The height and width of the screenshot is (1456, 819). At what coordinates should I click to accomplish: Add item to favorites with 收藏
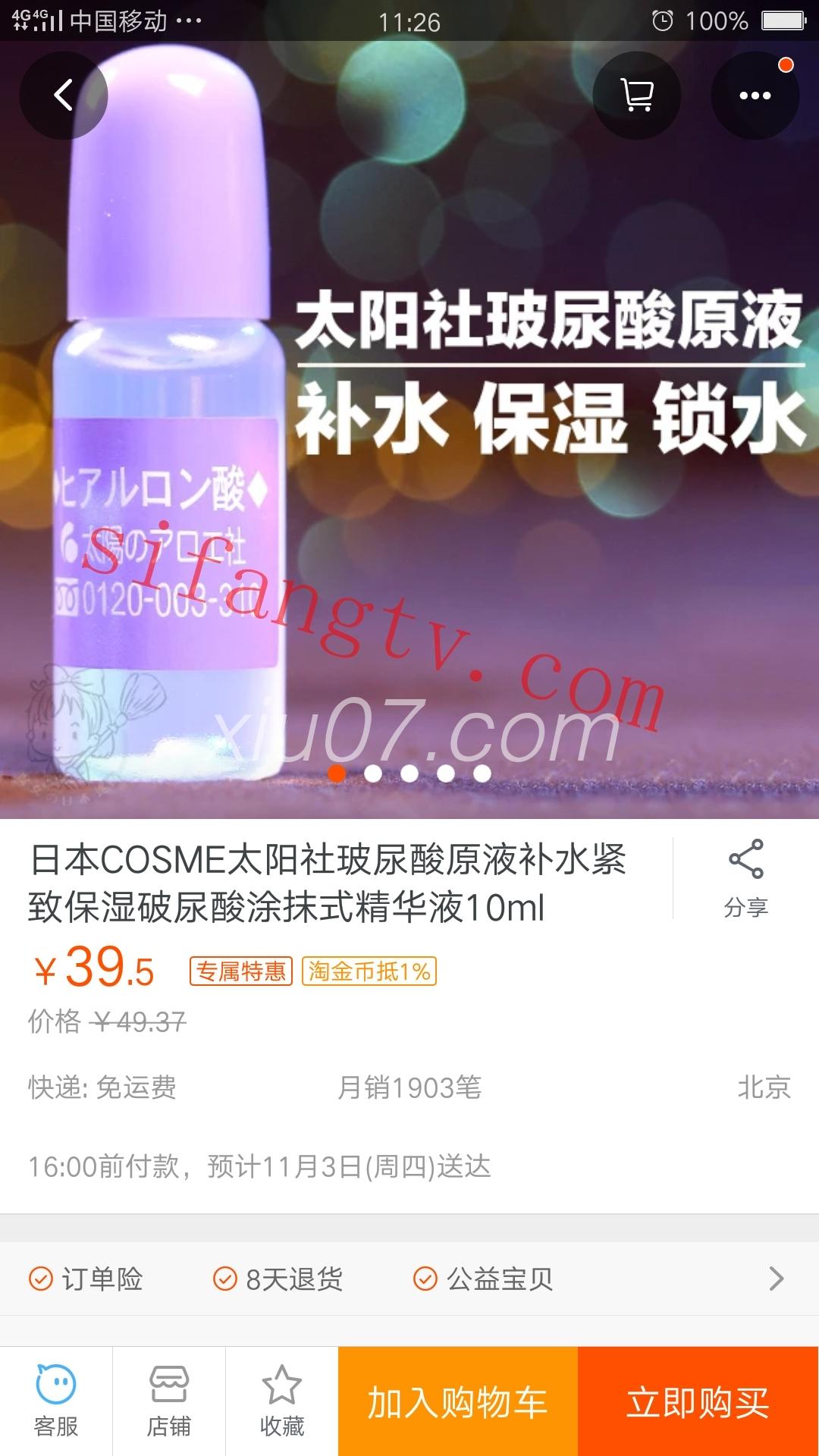click(281, 1401)
